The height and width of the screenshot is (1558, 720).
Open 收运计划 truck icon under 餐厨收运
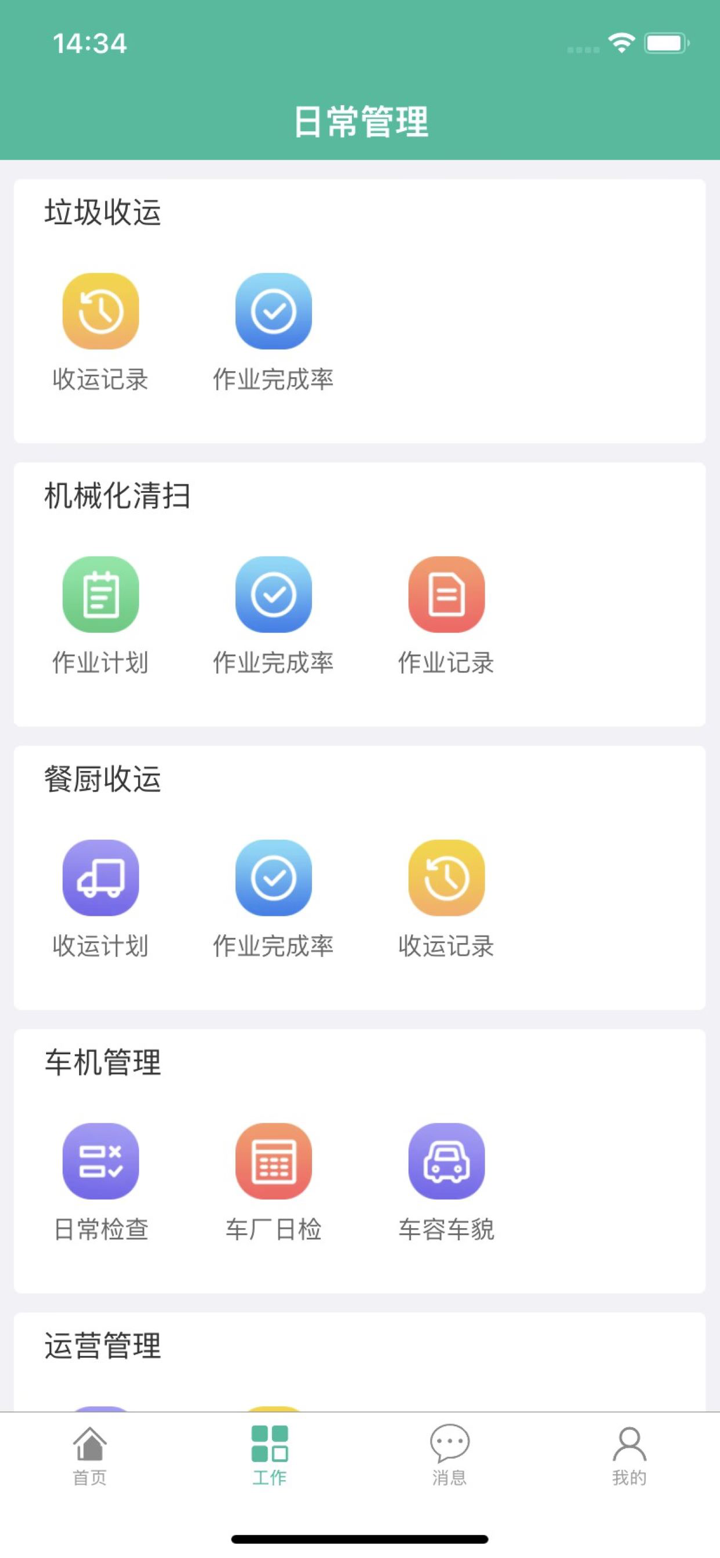(99, 878)
